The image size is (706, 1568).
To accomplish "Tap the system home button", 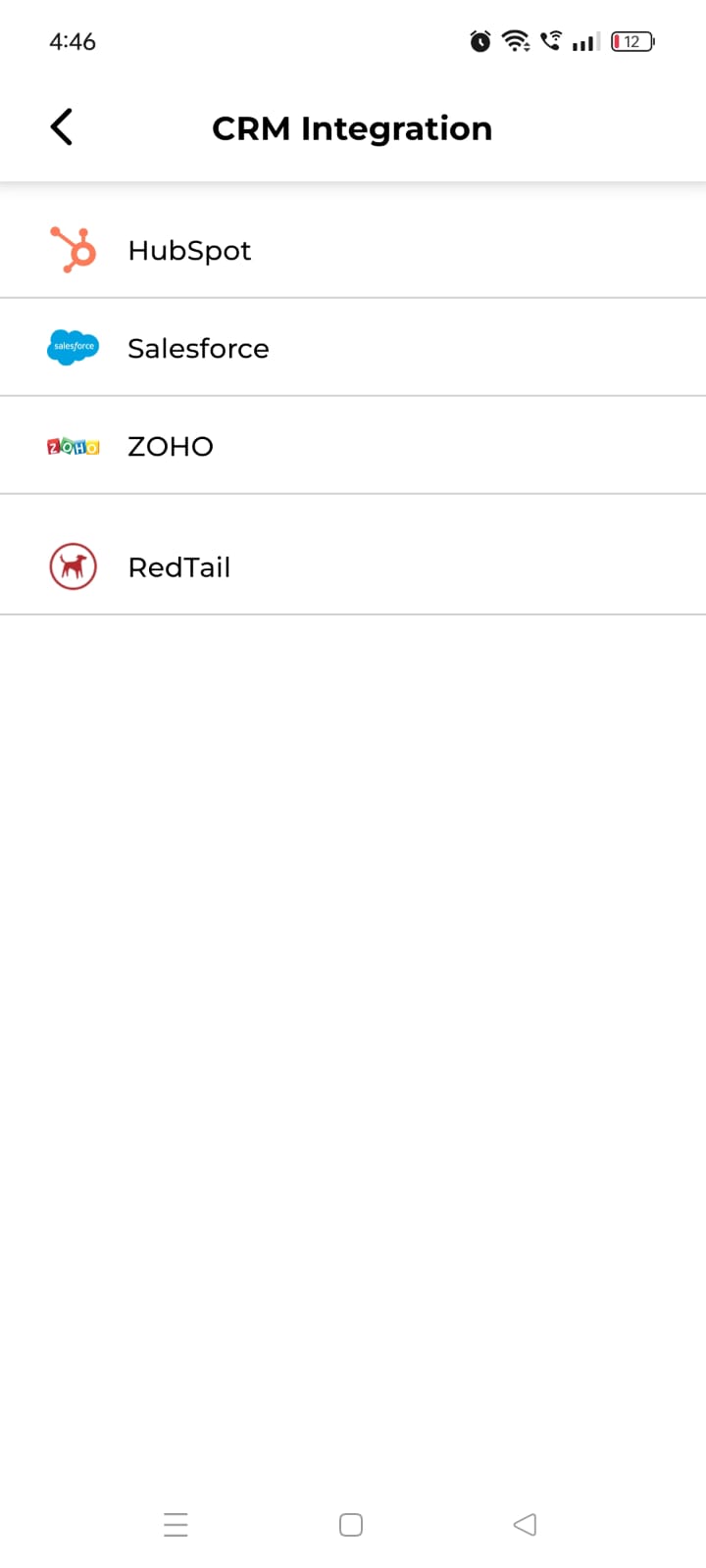I will tap(351, 1525).
